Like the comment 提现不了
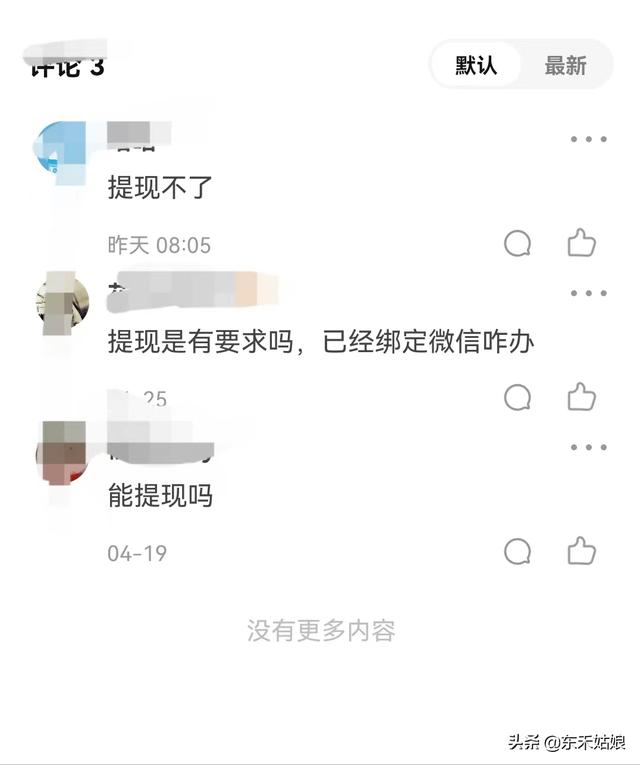640x765 pixels. pos(582,243)
